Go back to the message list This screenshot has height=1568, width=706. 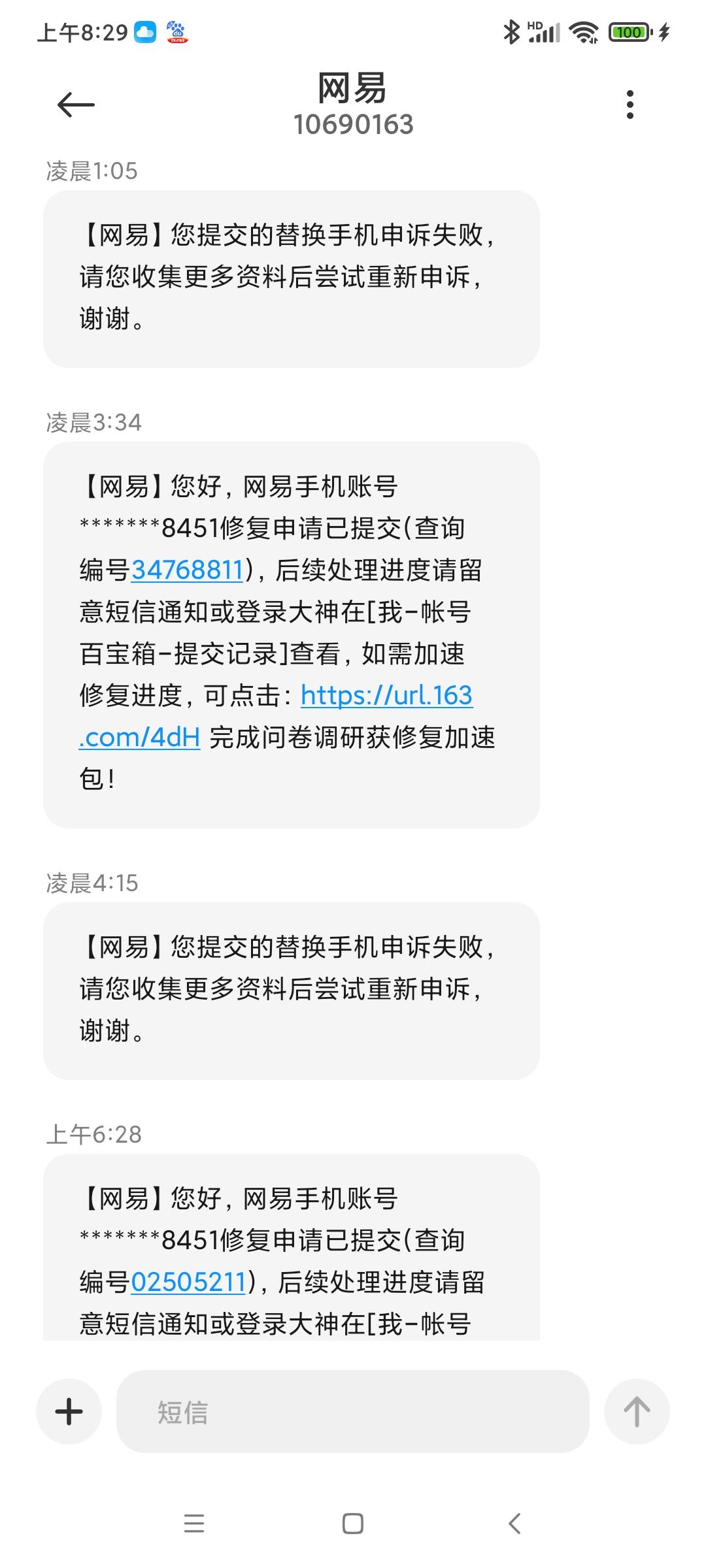(76, 105)
